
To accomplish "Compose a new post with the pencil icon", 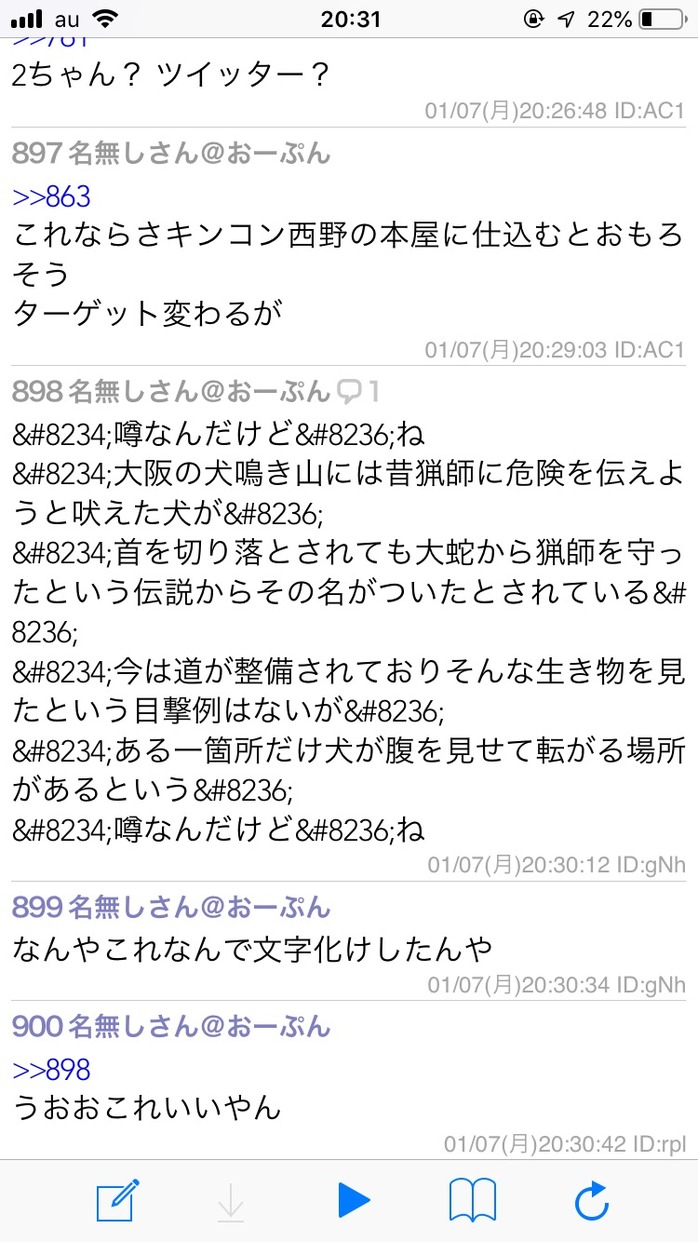I will click(118, 1200).
